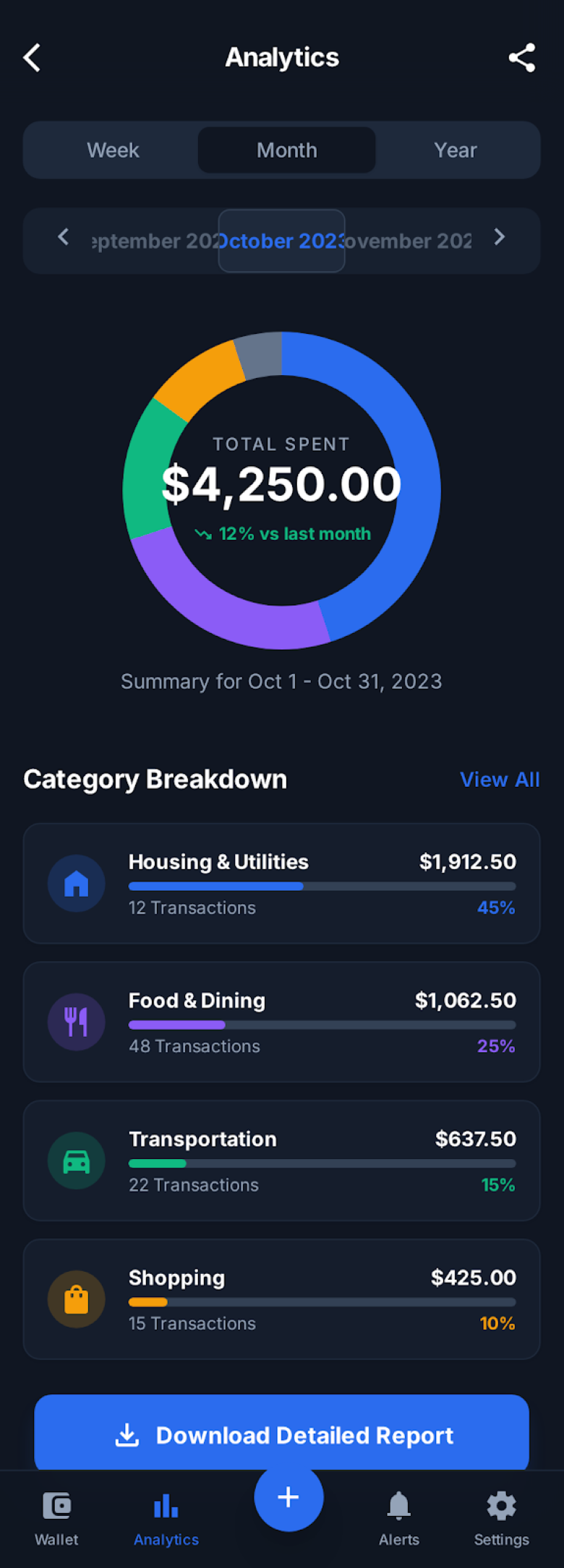The image size is (564, 1568).
Task: Download the detailed report
Action: (282, 1434)
